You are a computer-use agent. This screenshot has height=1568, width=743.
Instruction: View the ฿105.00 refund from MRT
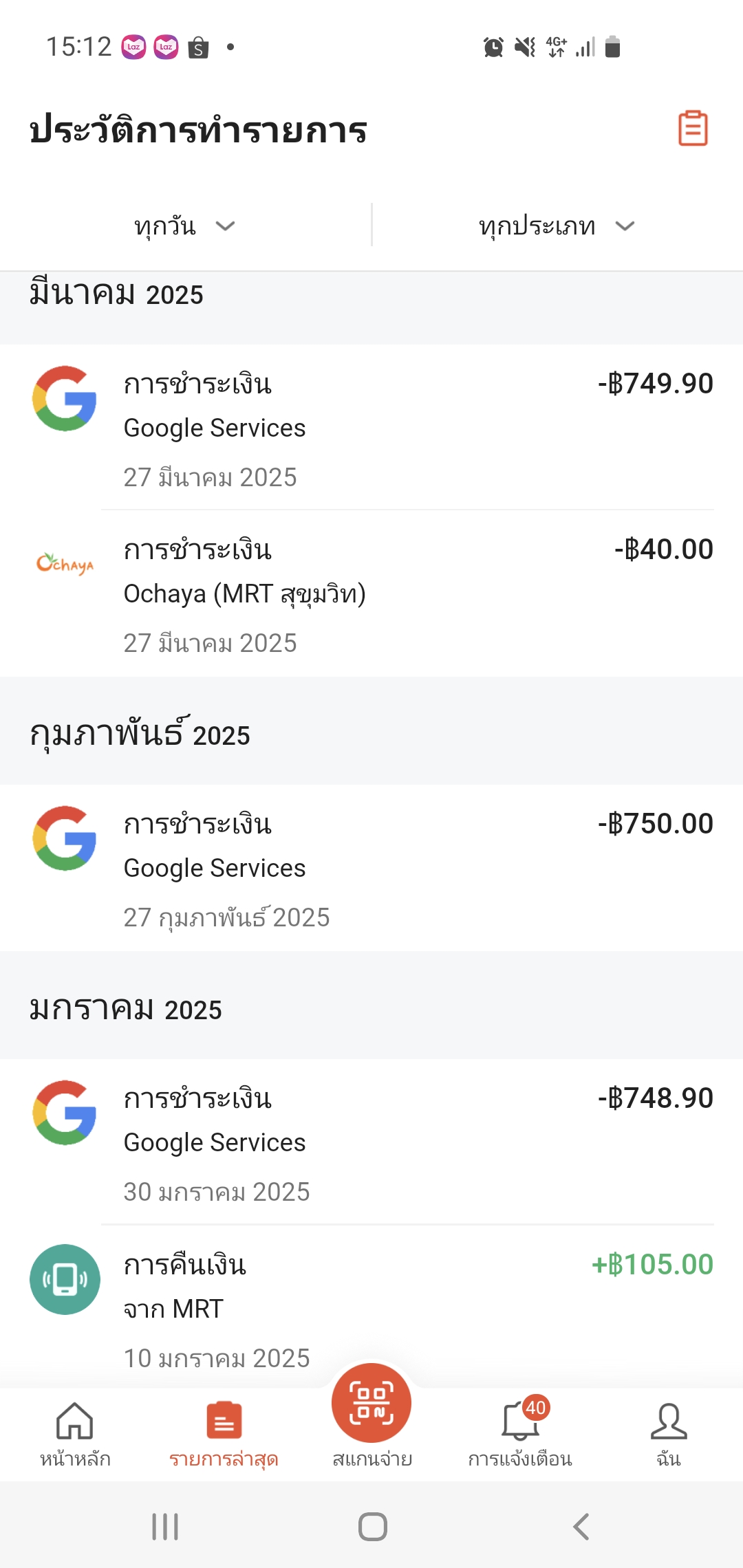coord(371,1307)
